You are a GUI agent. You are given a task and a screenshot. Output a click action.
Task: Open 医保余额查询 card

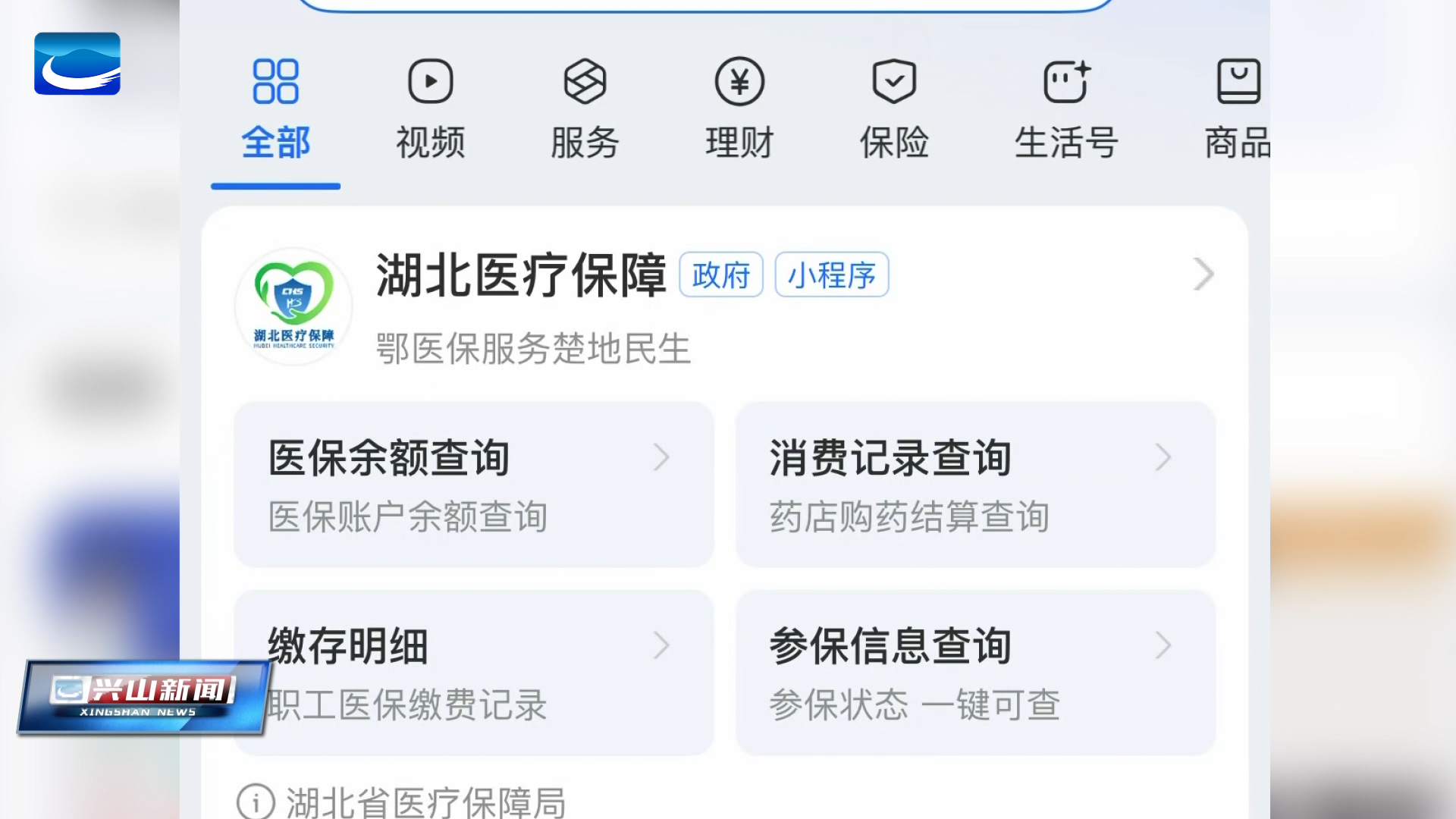(x=473, y=485)
